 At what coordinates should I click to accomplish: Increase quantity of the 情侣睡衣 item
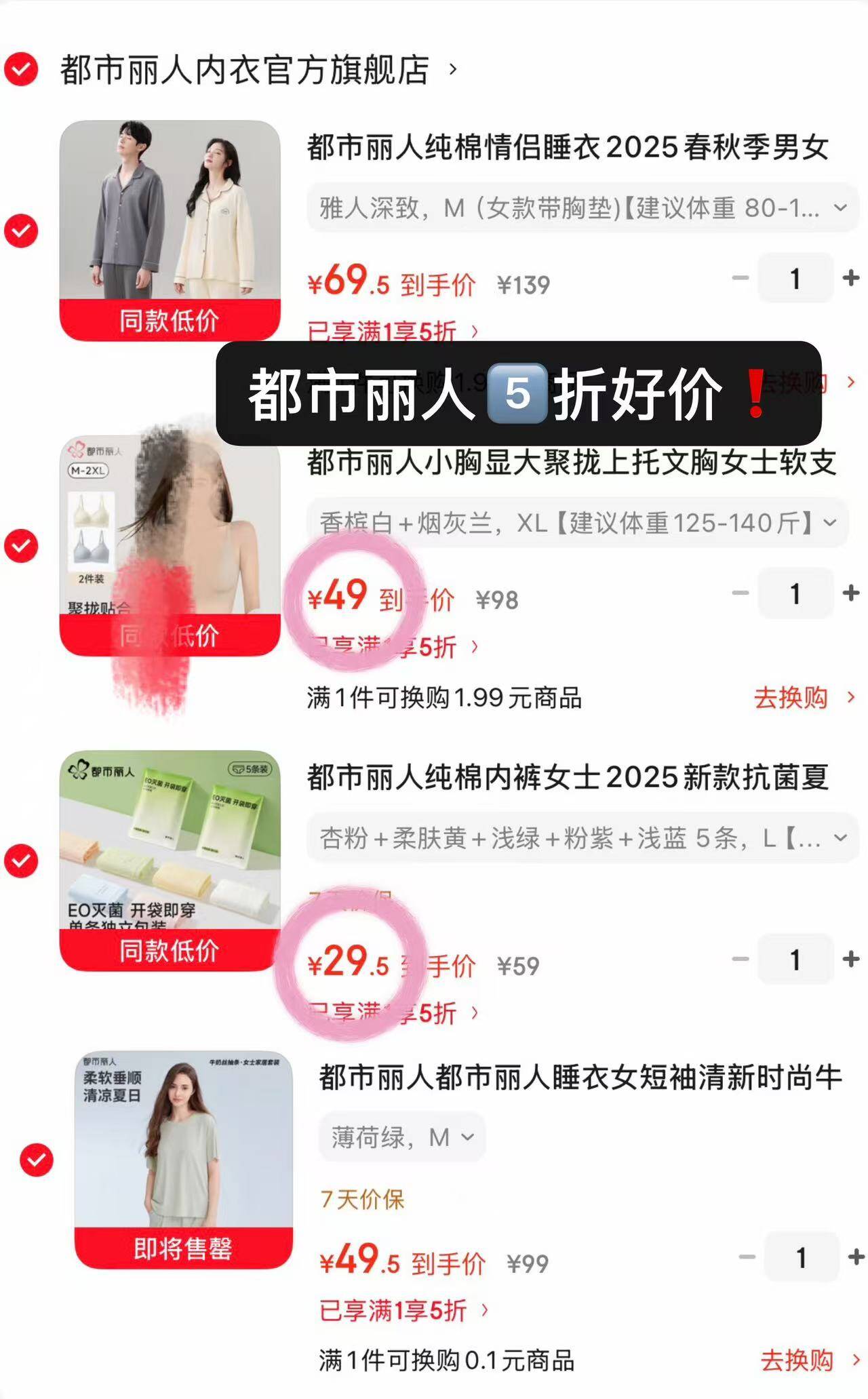[x=850, y=278]
